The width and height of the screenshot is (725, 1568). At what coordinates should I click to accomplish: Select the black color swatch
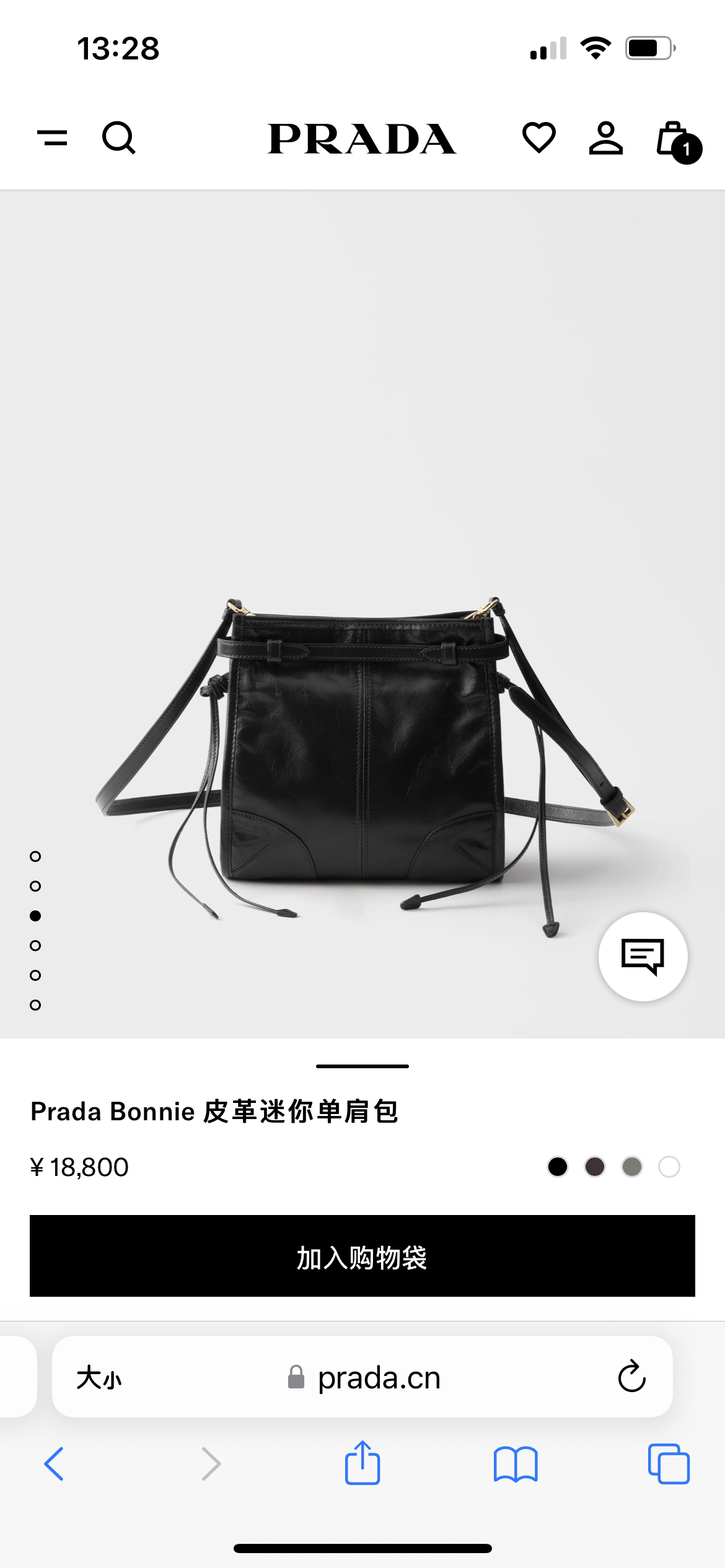point(558,1167)
